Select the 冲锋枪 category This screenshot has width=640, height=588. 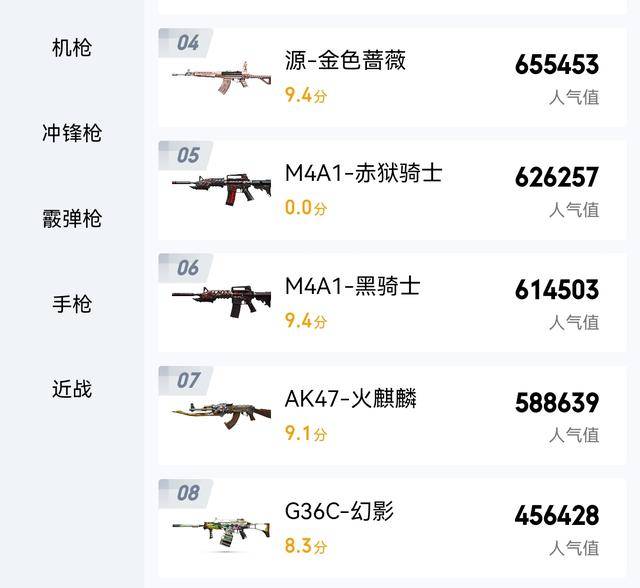tap(72, 133)
